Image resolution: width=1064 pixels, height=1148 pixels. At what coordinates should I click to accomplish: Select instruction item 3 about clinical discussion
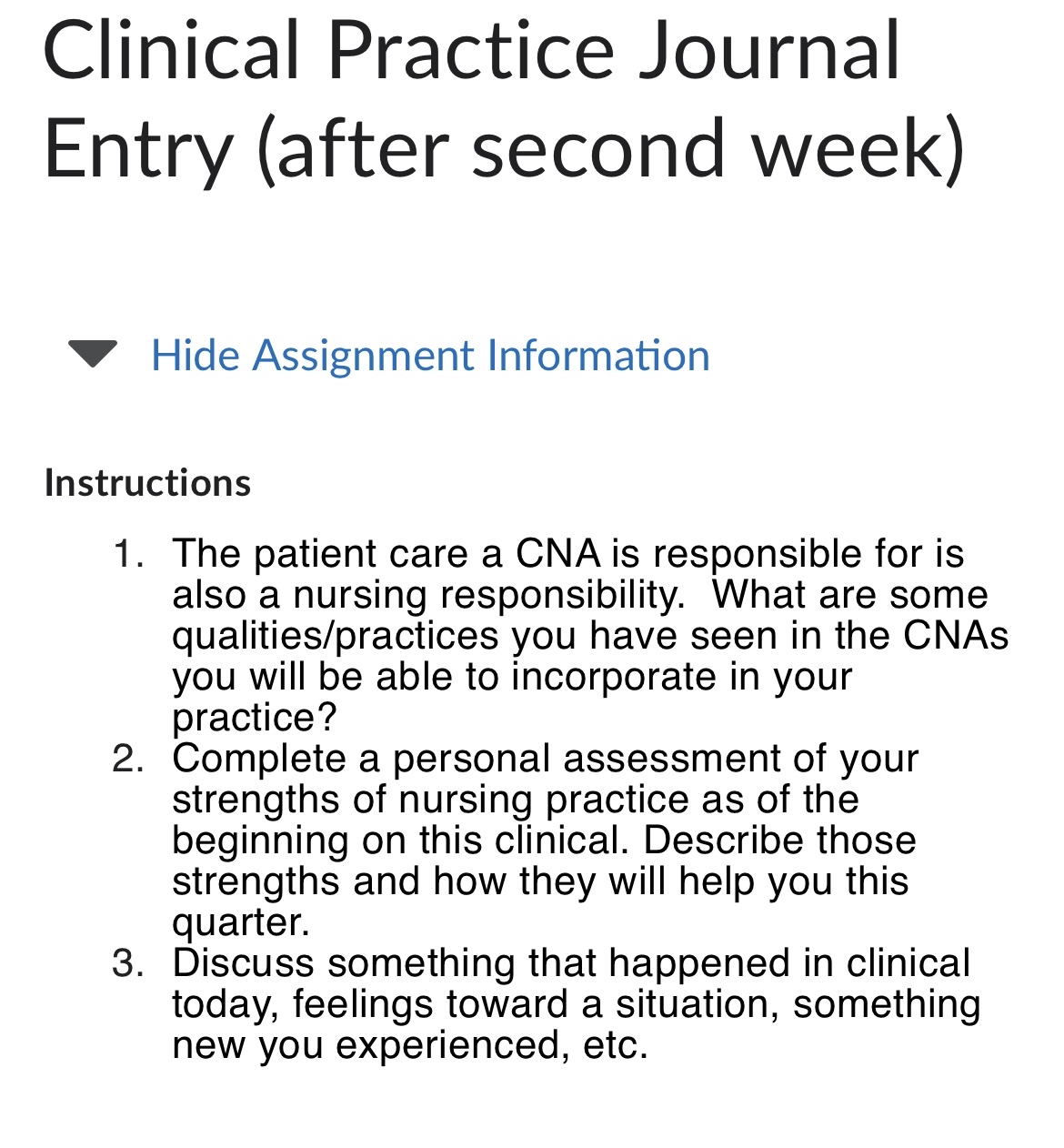[573, 1002]
